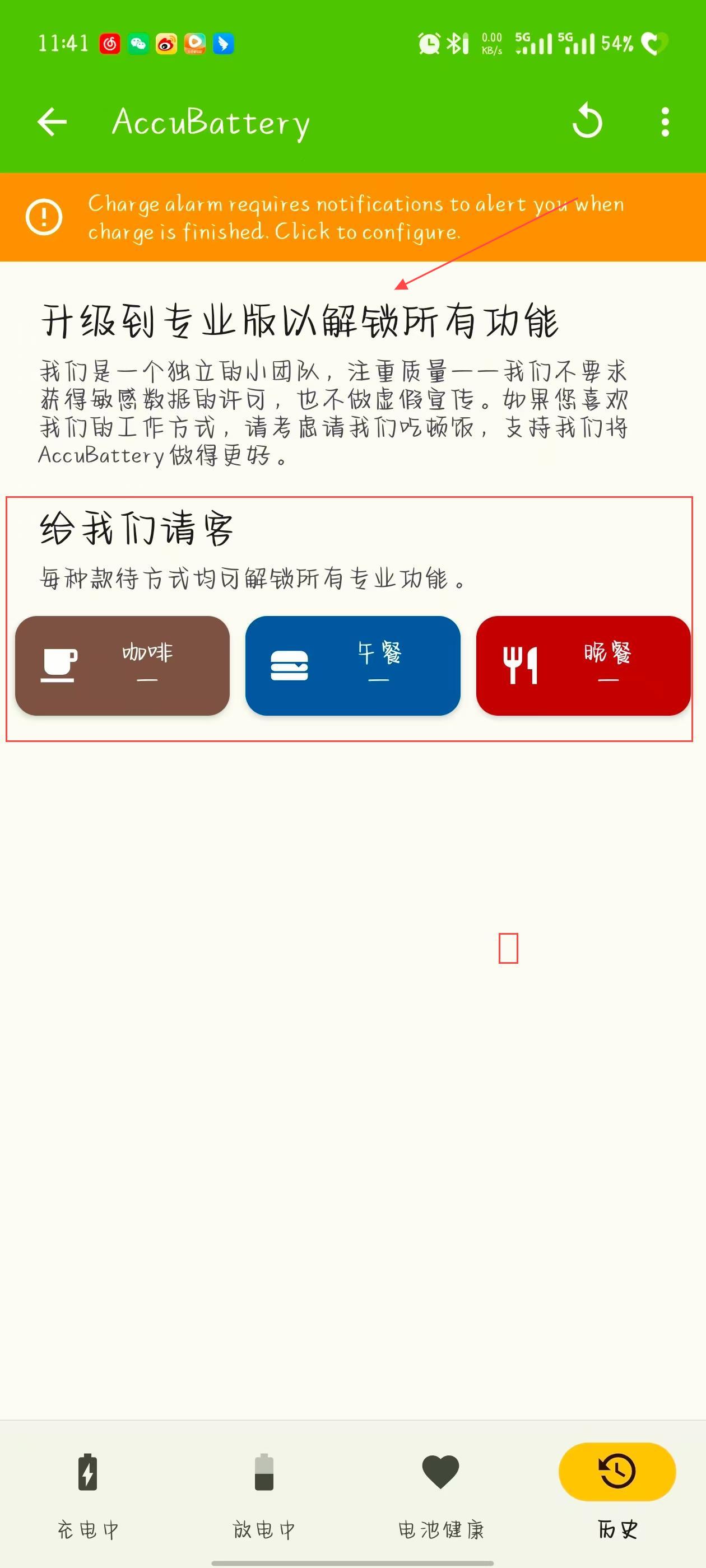Go back using the app bar arrow
706x1568 pixels.
coord(52,122)
